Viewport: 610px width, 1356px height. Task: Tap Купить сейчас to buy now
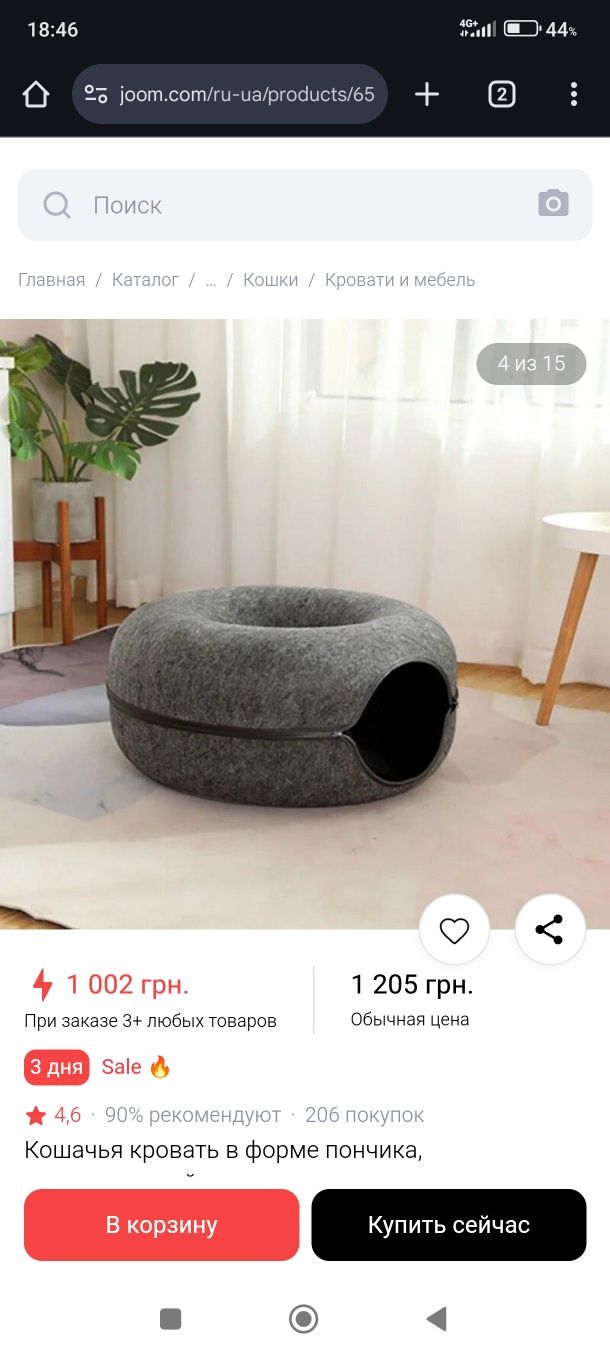click(448, 1225)
